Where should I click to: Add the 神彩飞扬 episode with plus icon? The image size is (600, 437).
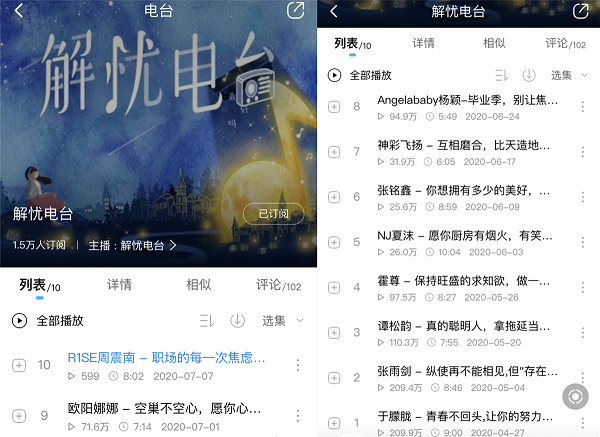pos(334,152)
